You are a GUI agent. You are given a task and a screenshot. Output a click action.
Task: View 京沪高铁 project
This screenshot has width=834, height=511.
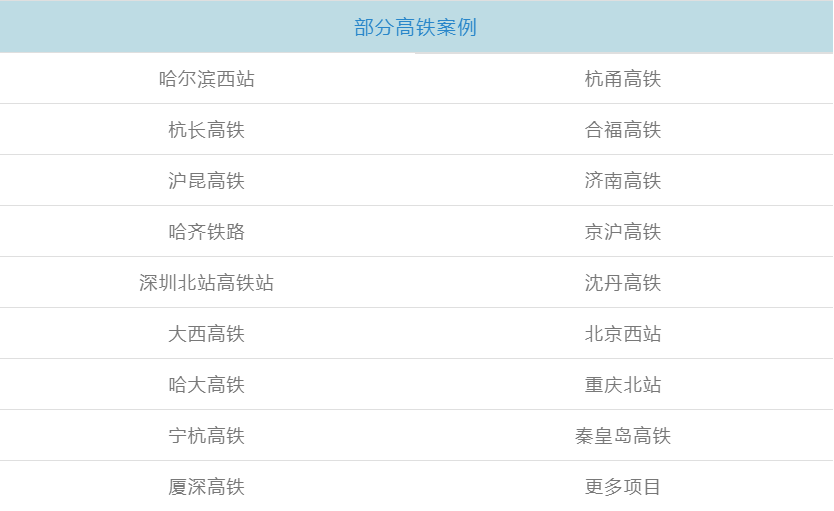(623, 232)
